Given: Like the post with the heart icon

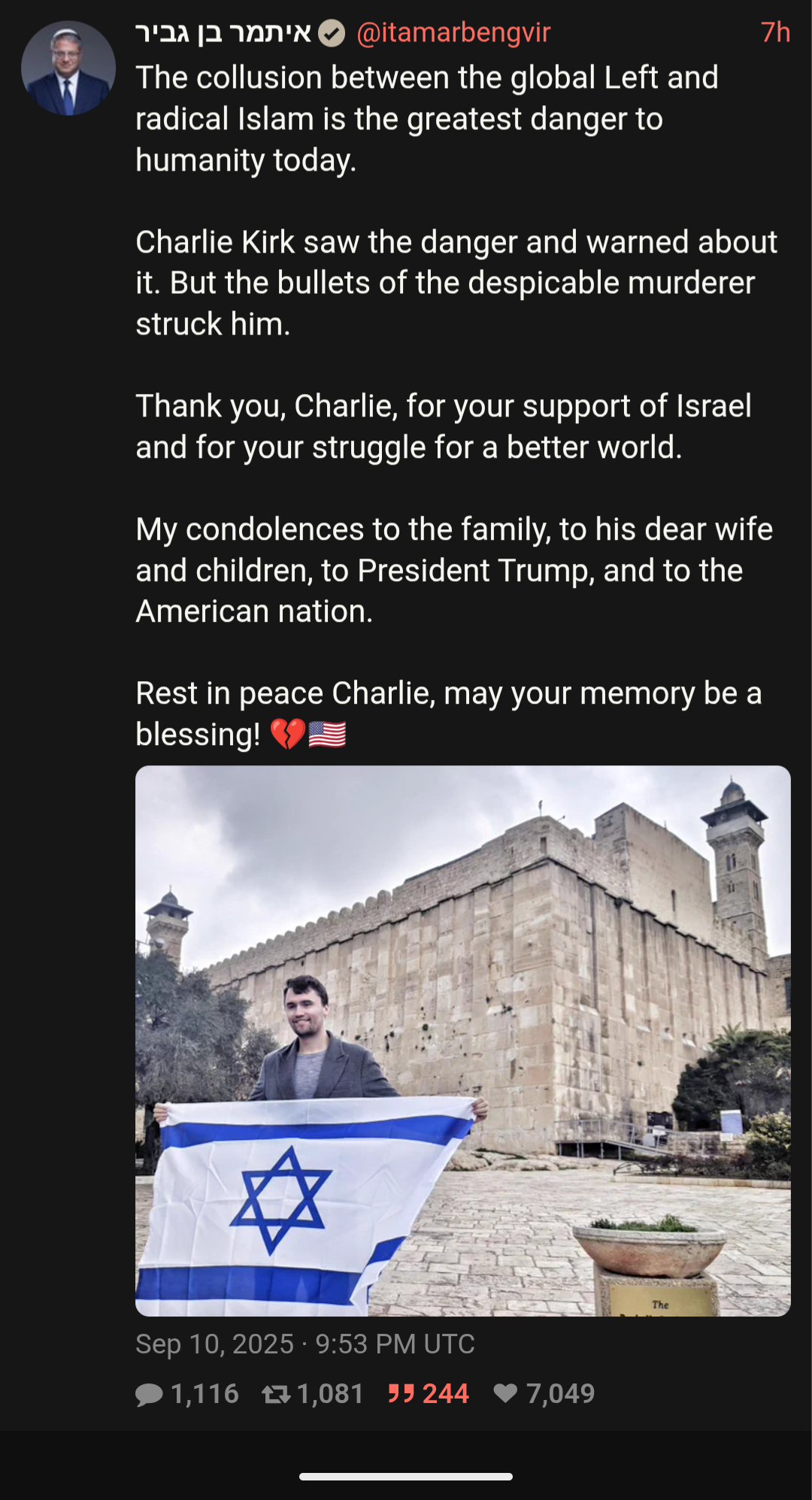Looking at the screenshot, I should click(505, 1394).
